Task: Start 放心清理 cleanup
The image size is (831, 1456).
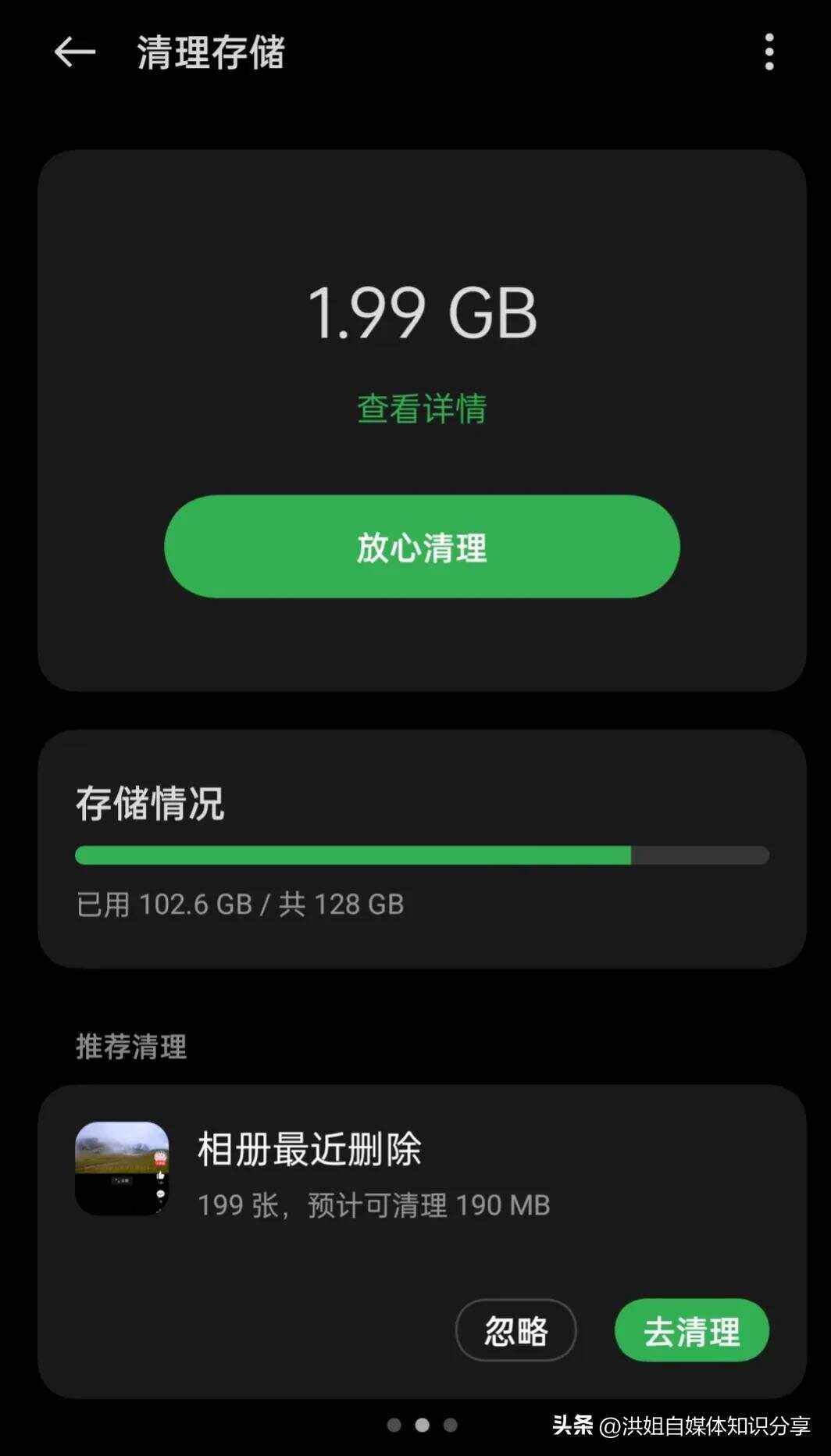Action: click(422, 547)
